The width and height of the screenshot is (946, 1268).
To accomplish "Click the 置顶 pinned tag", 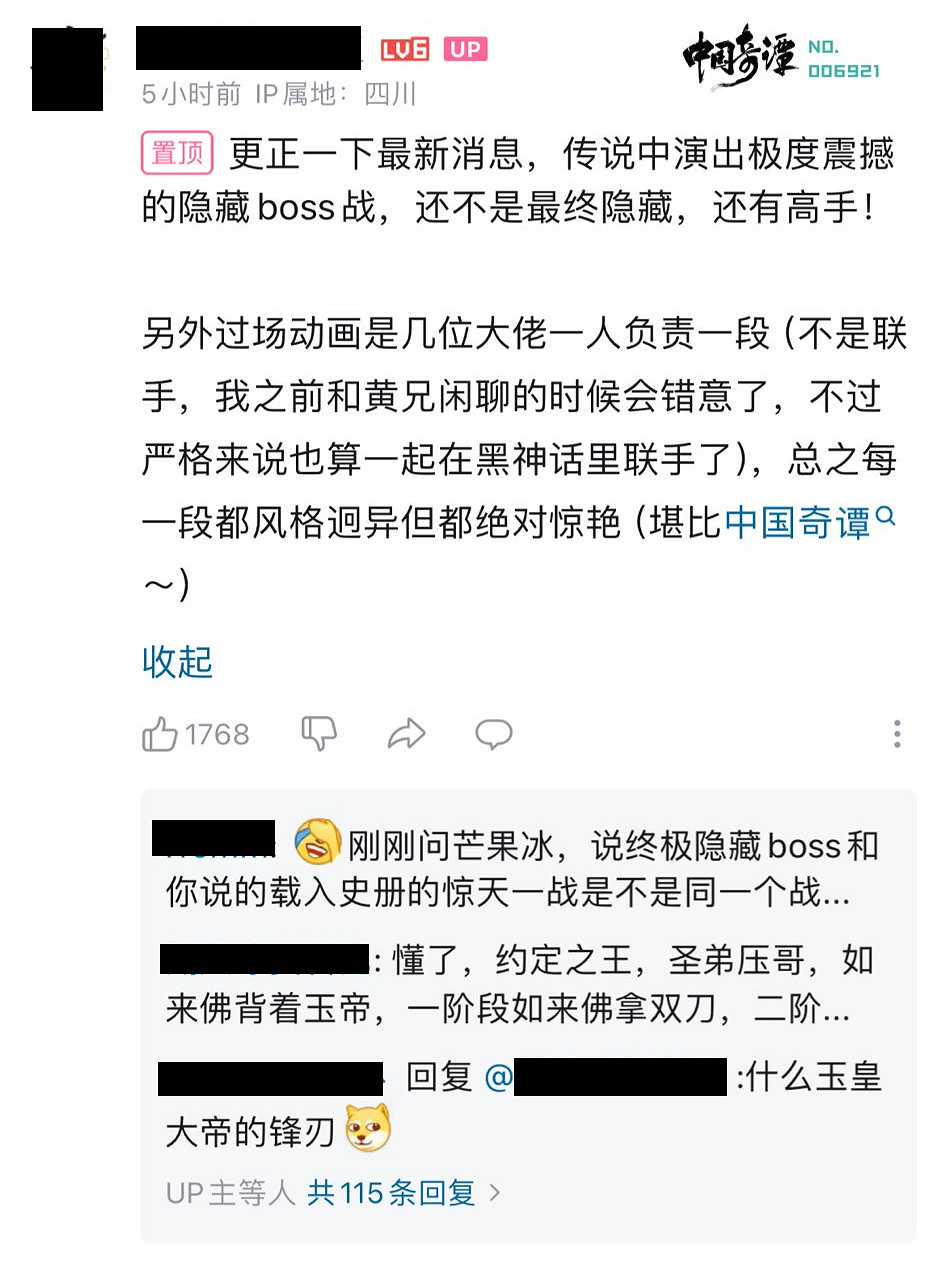I will point(176,154).
